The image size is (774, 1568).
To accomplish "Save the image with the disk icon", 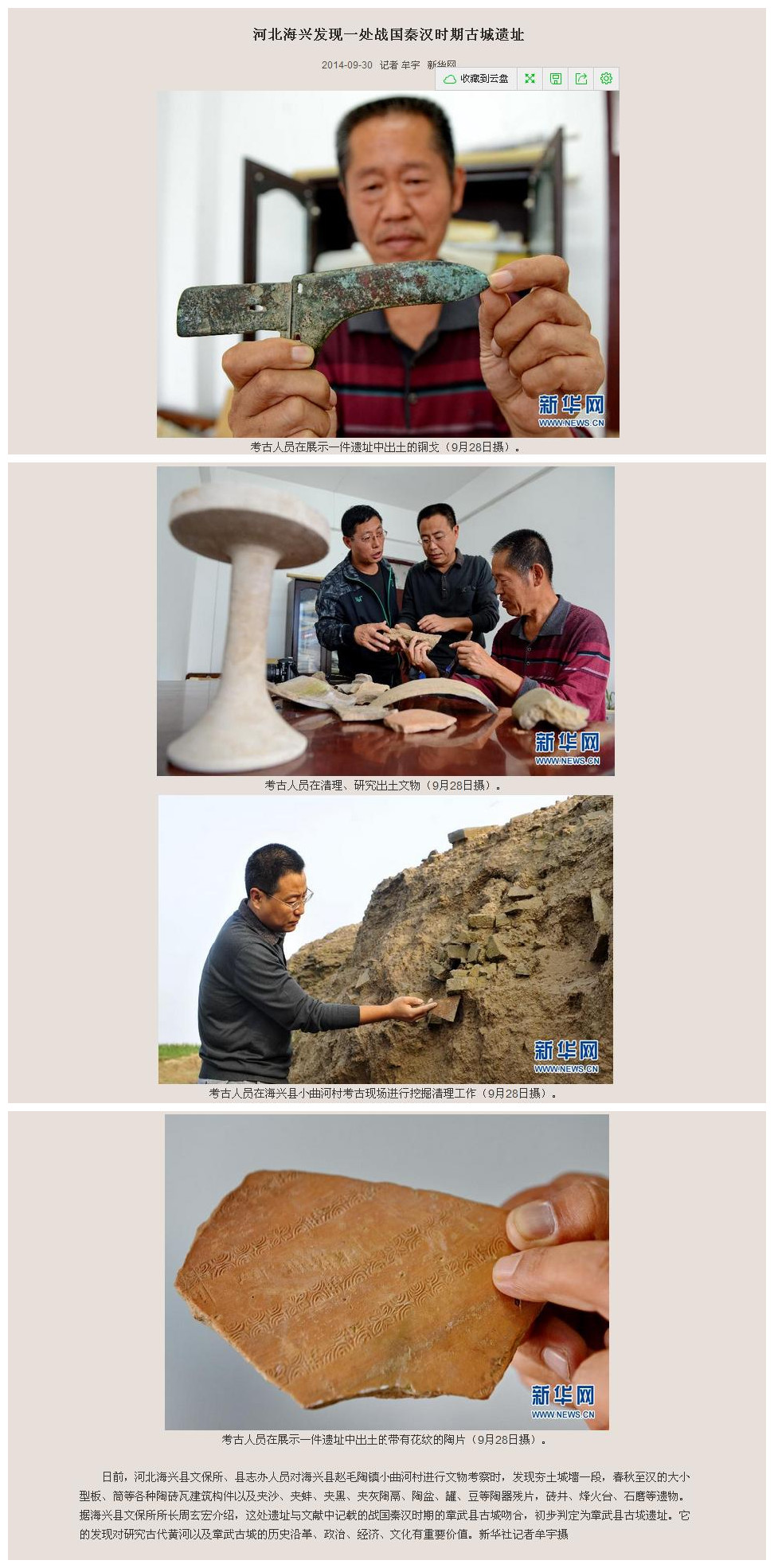I will (x=556, y=79).
